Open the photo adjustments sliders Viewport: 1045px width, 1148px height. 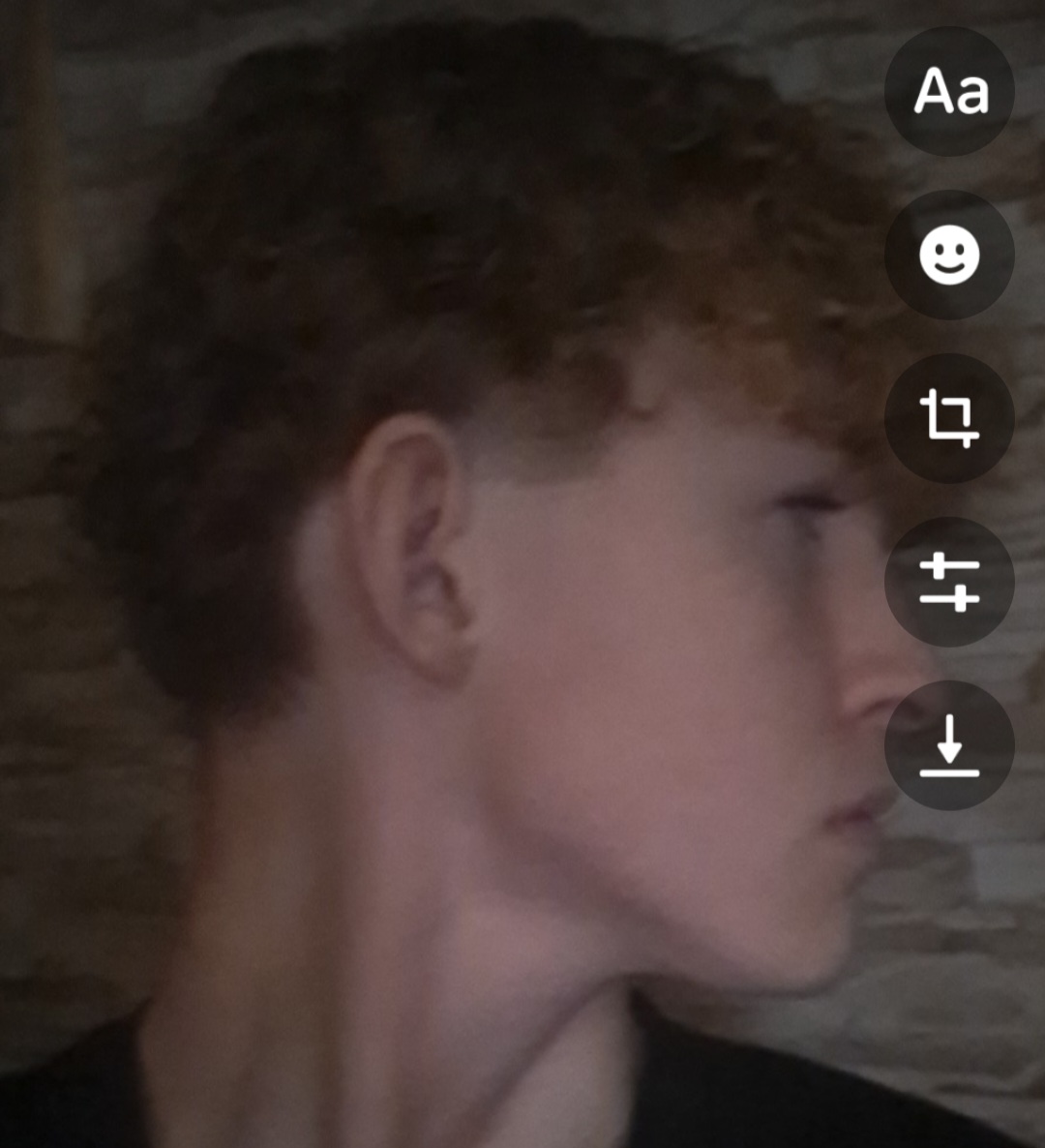[949, 582]
